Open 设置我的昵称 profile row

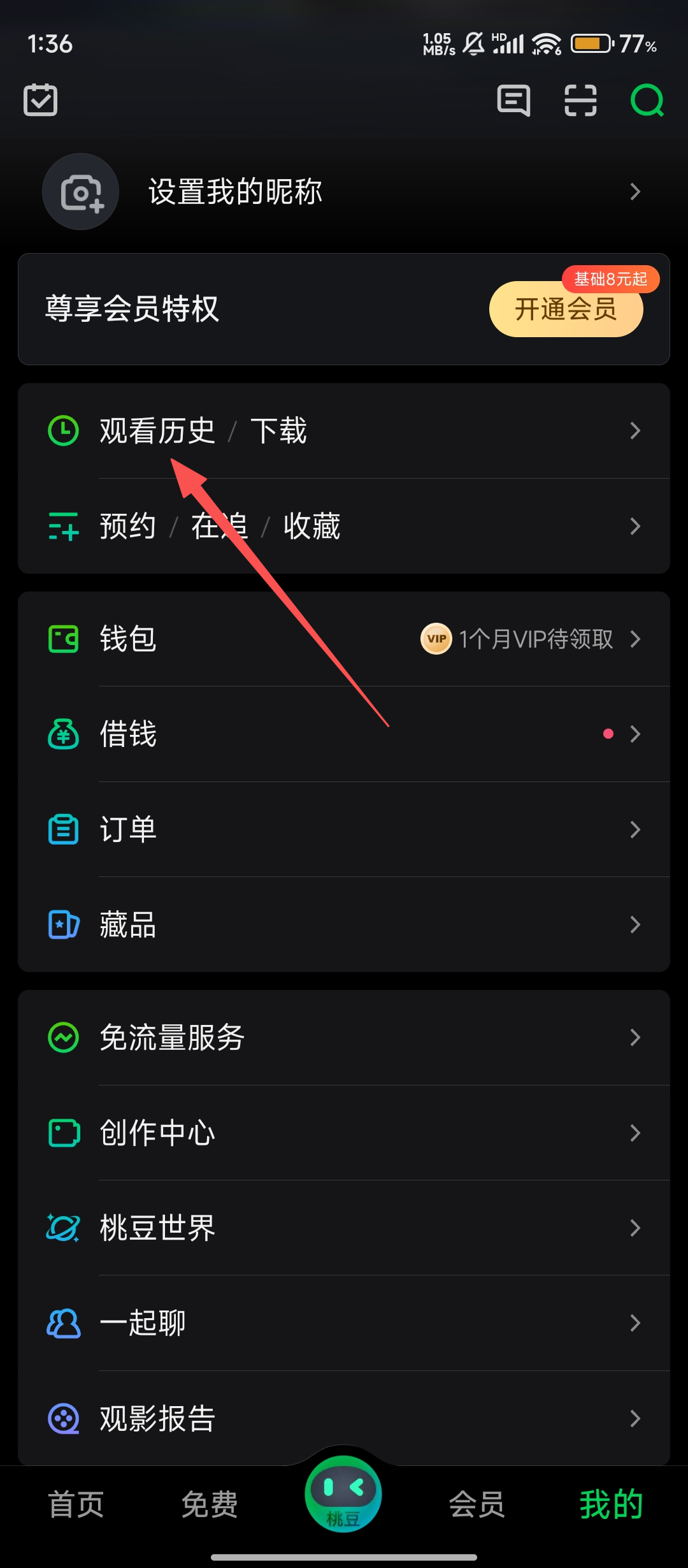344,191
